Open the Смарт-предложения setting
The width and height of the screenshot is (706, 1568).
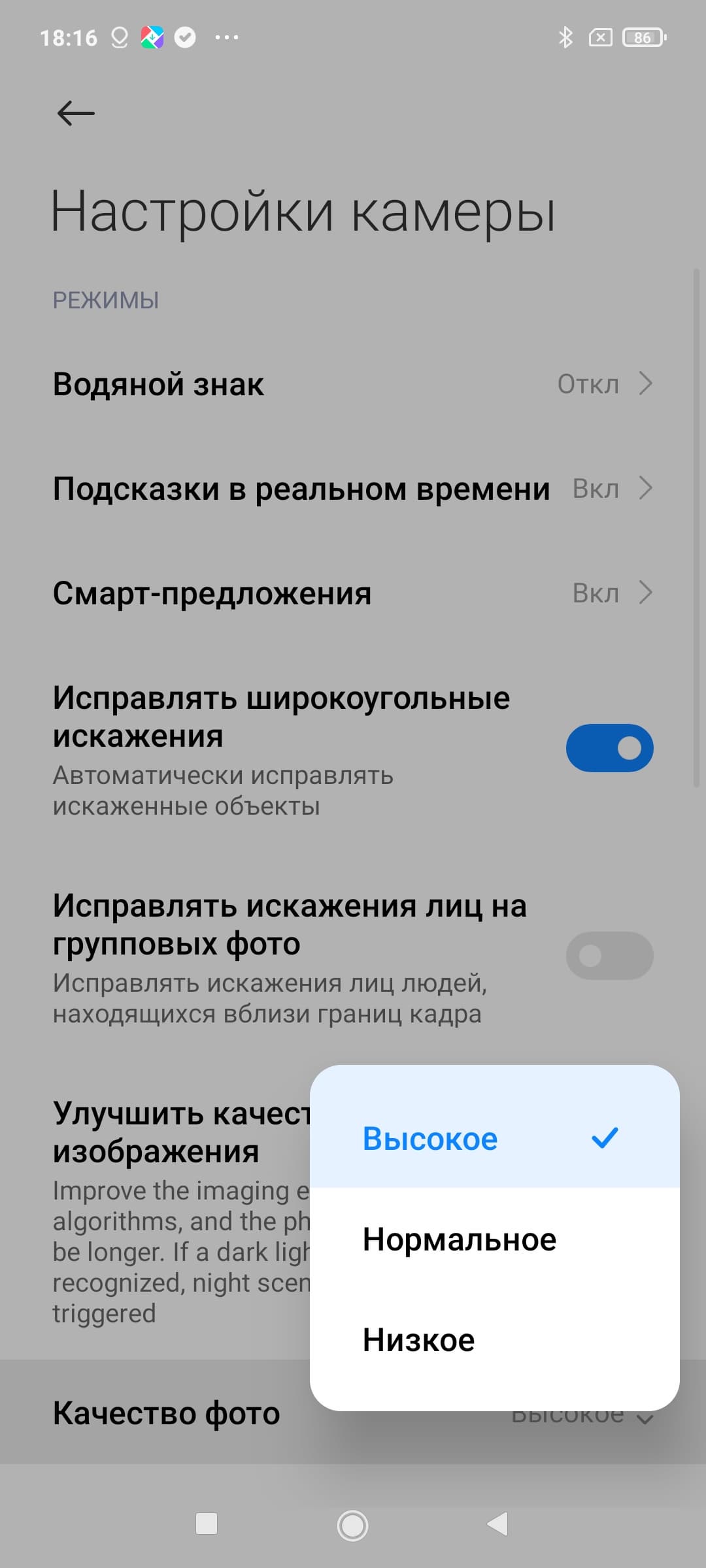[x=353, y=593]
